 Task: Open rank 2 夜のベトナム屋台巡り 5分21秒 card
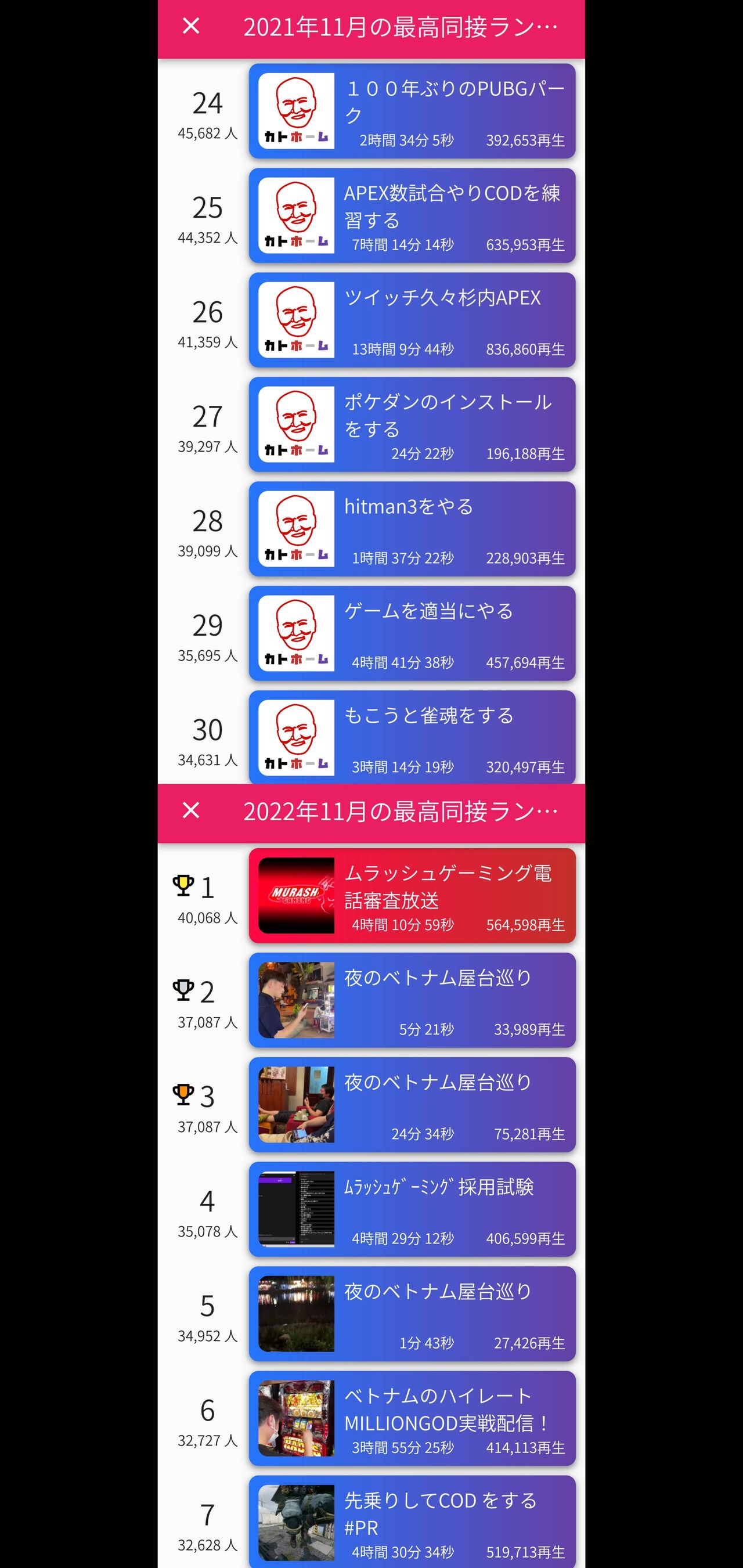pos(412,1001)
